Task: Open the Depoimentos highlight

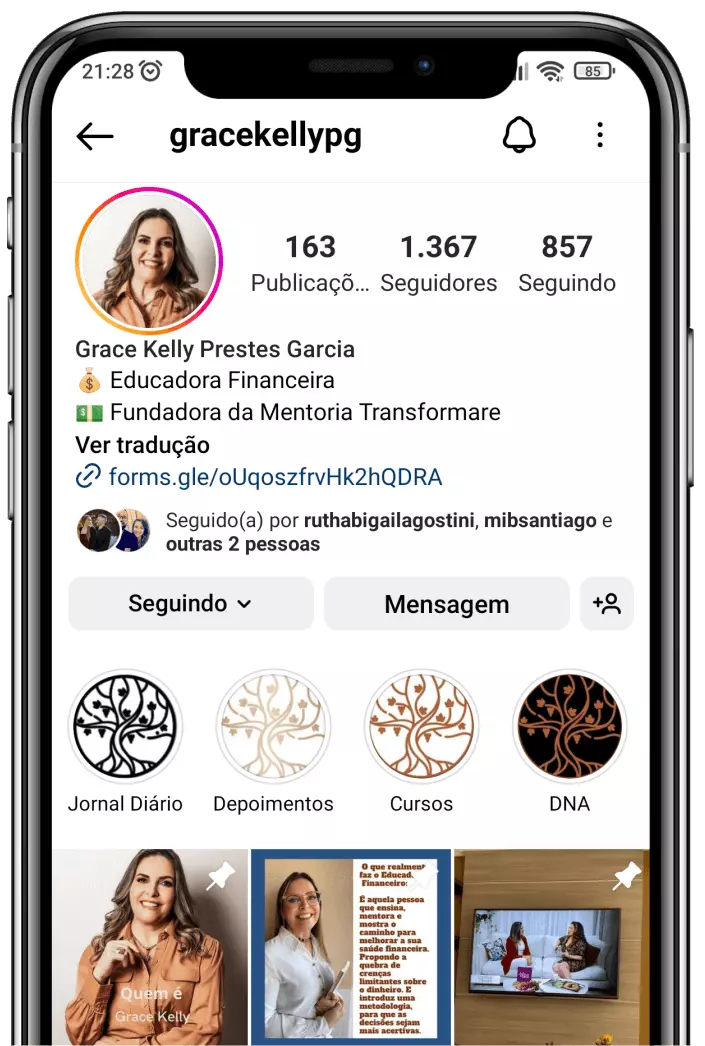Action: (x=273, y=727)
